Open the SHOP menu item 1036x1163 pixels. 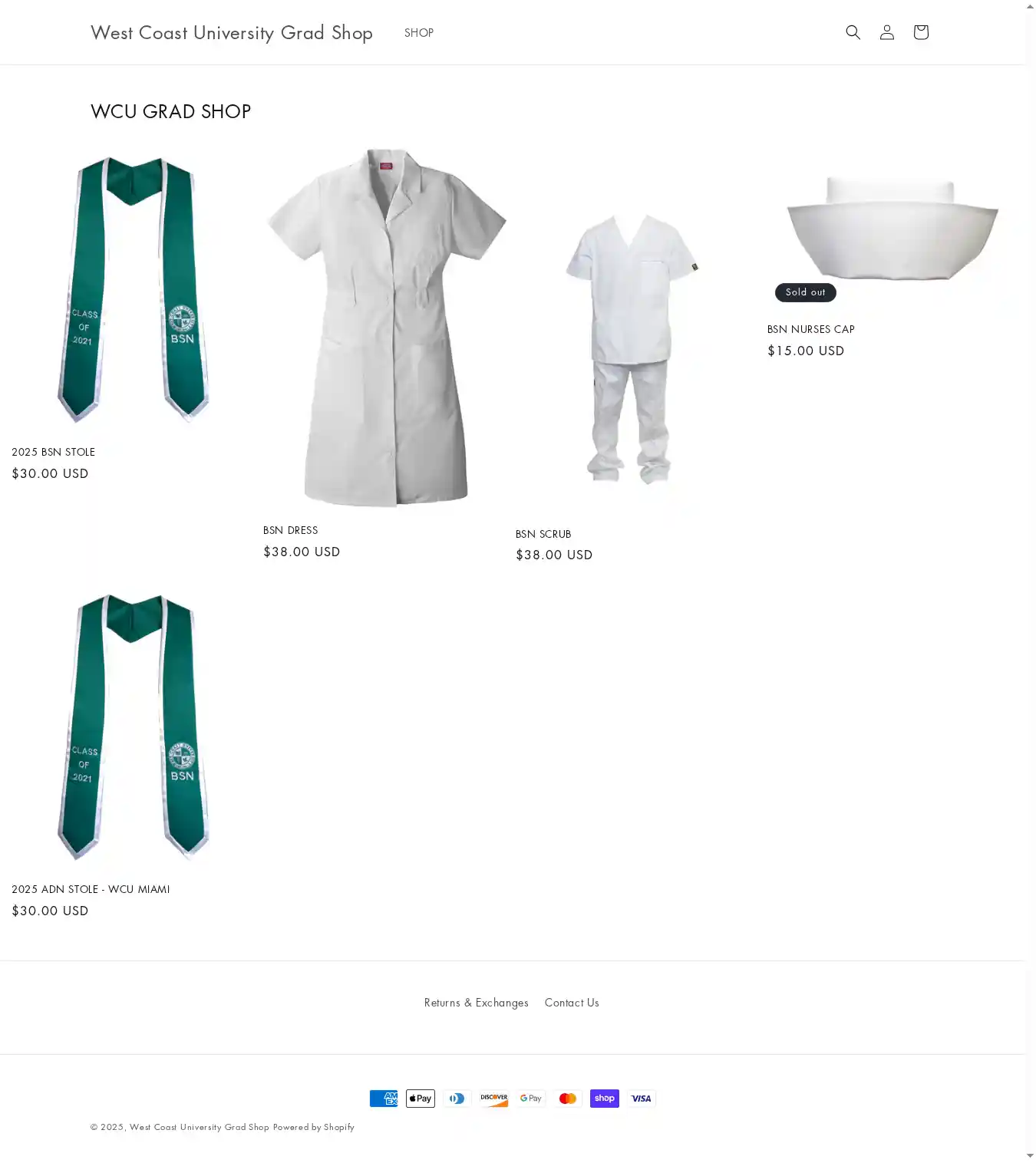(418, 33)
